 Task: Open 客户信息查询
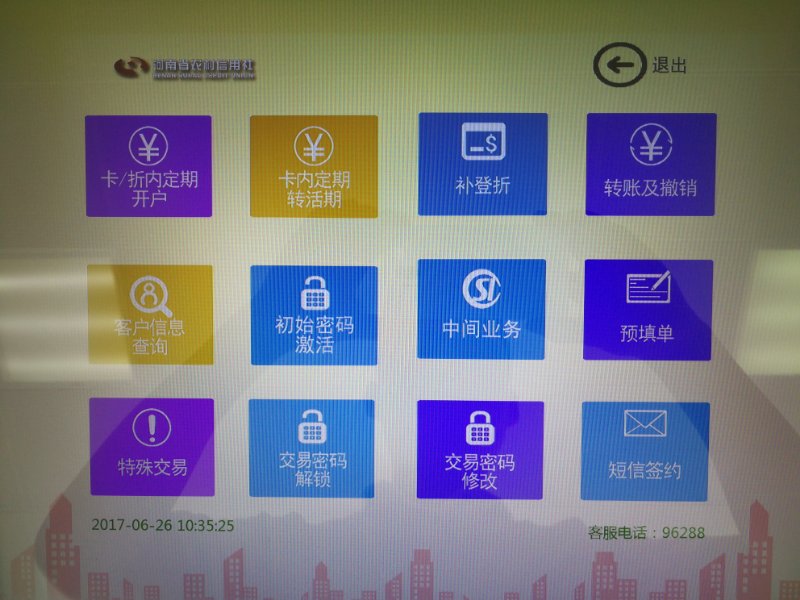(150, 314)
